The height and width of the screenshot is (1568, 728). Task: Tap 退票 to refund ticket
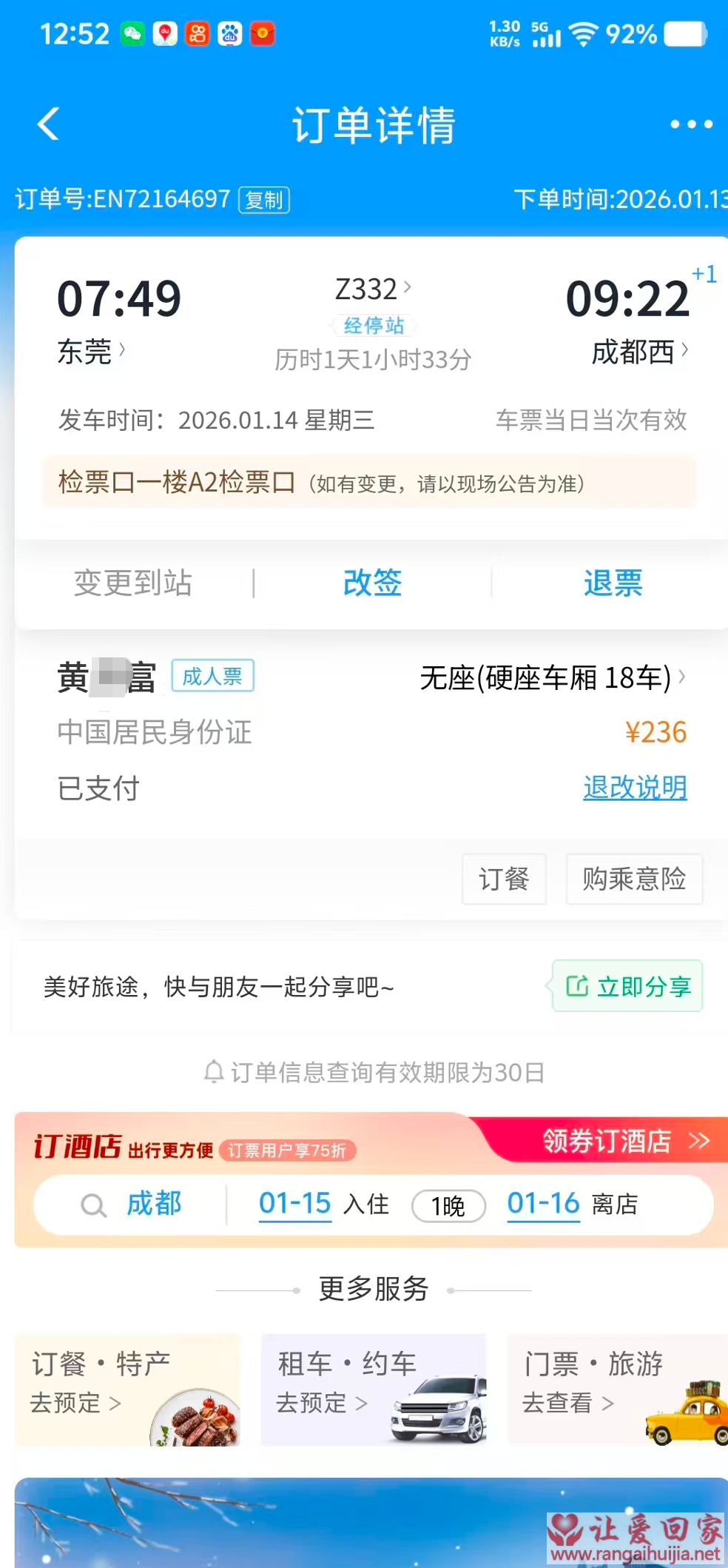pos(613,583)
